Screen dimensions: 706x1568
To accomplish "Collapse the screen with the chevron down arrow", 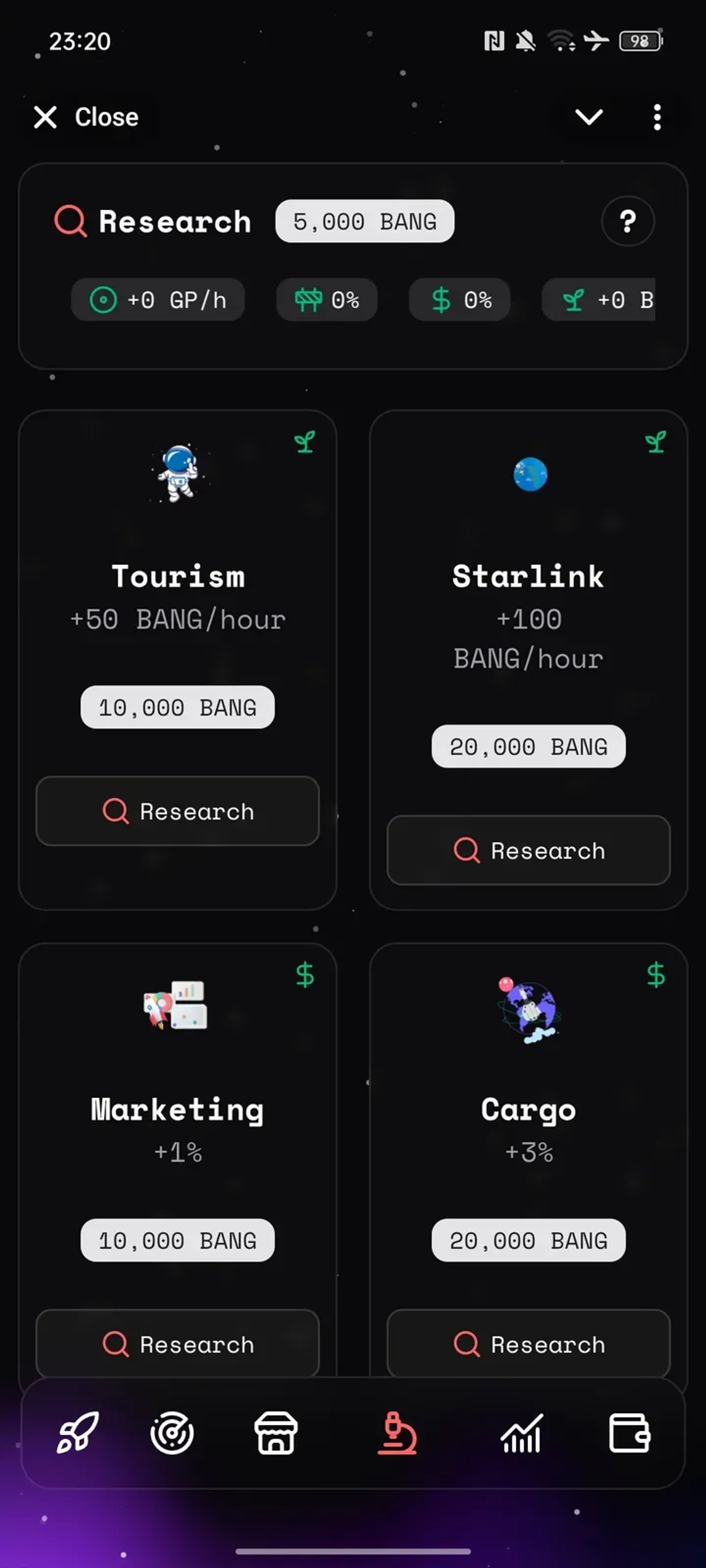I will (590, 117).
